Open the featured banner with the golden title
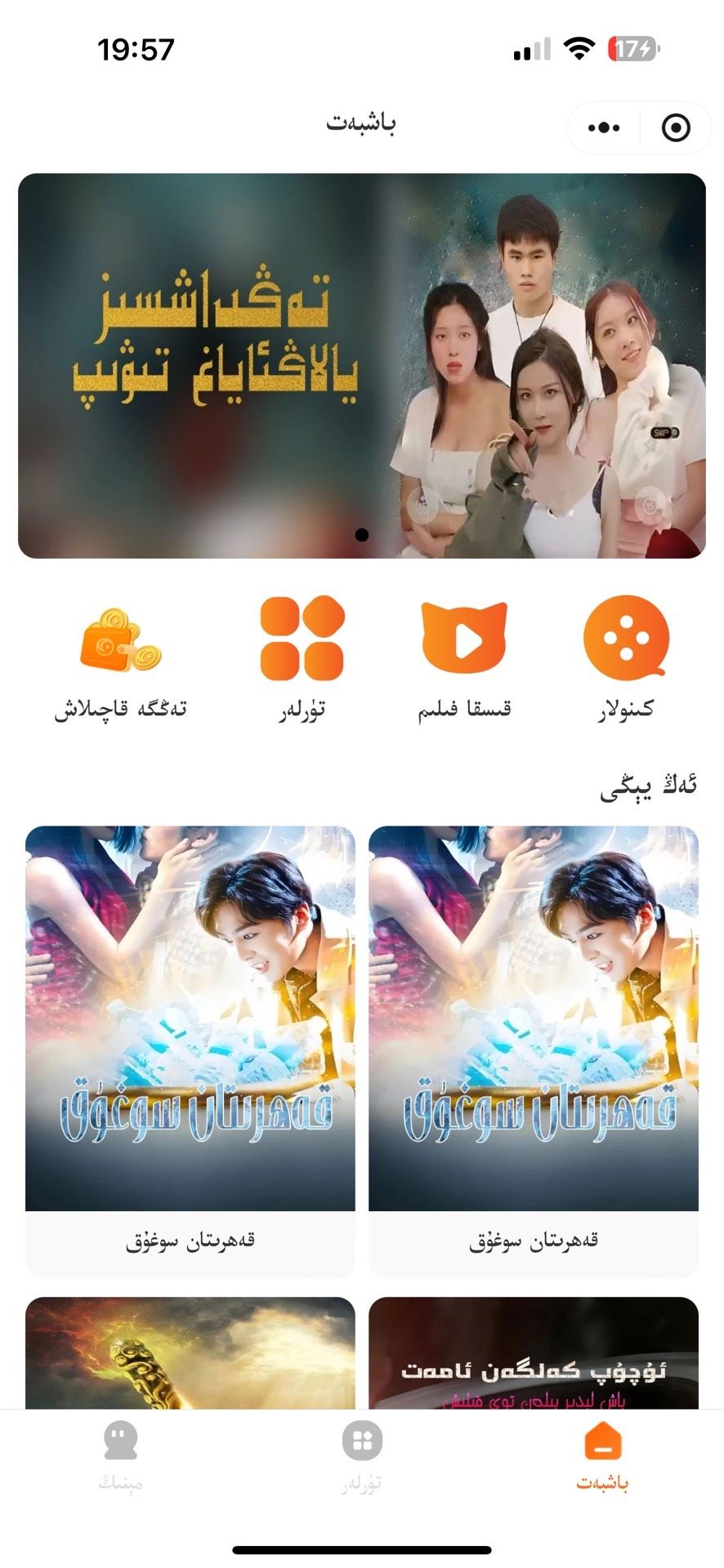Screen dimensions: 724x1568 pos(361,366)
